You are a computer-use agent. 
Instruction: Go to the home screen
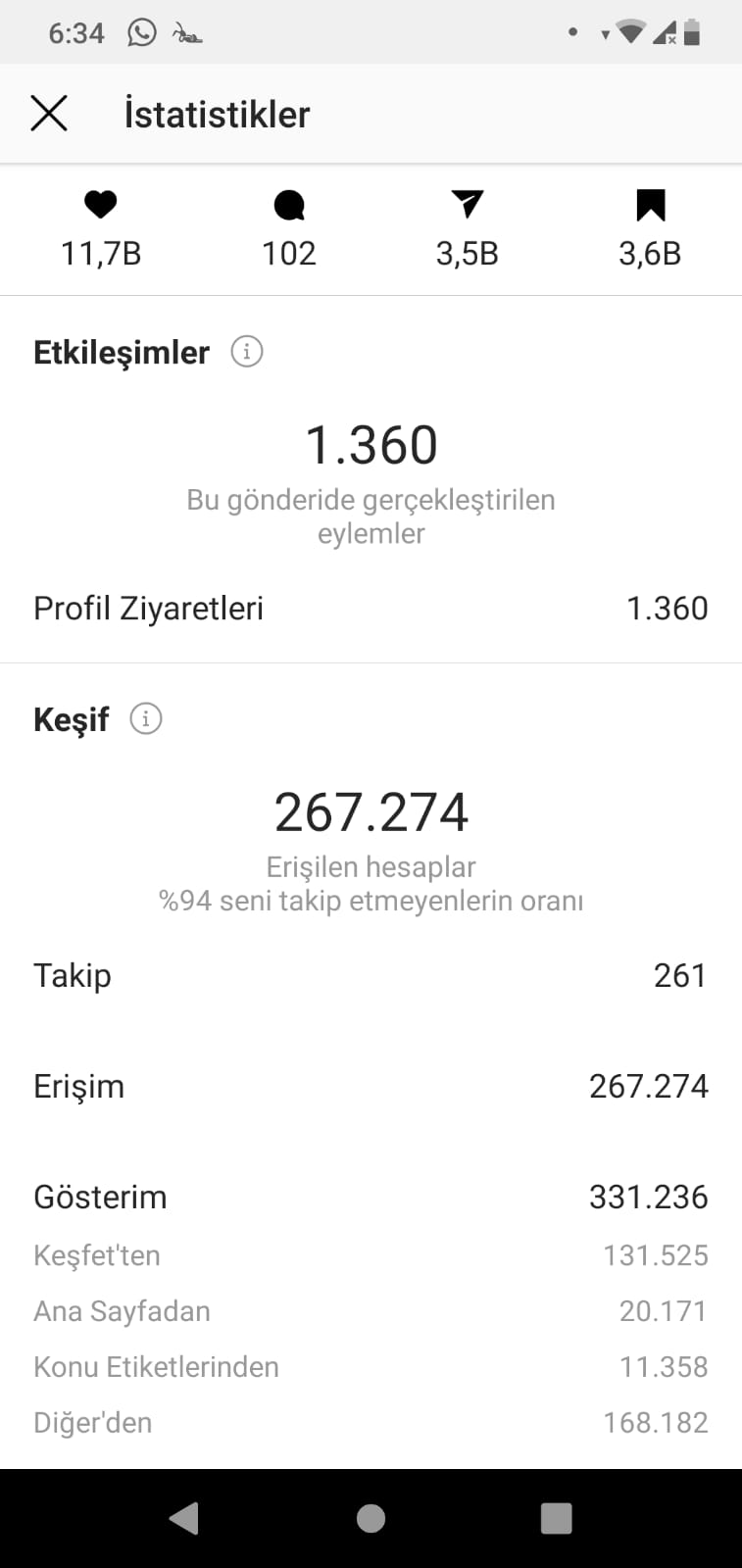(371, 1518)
